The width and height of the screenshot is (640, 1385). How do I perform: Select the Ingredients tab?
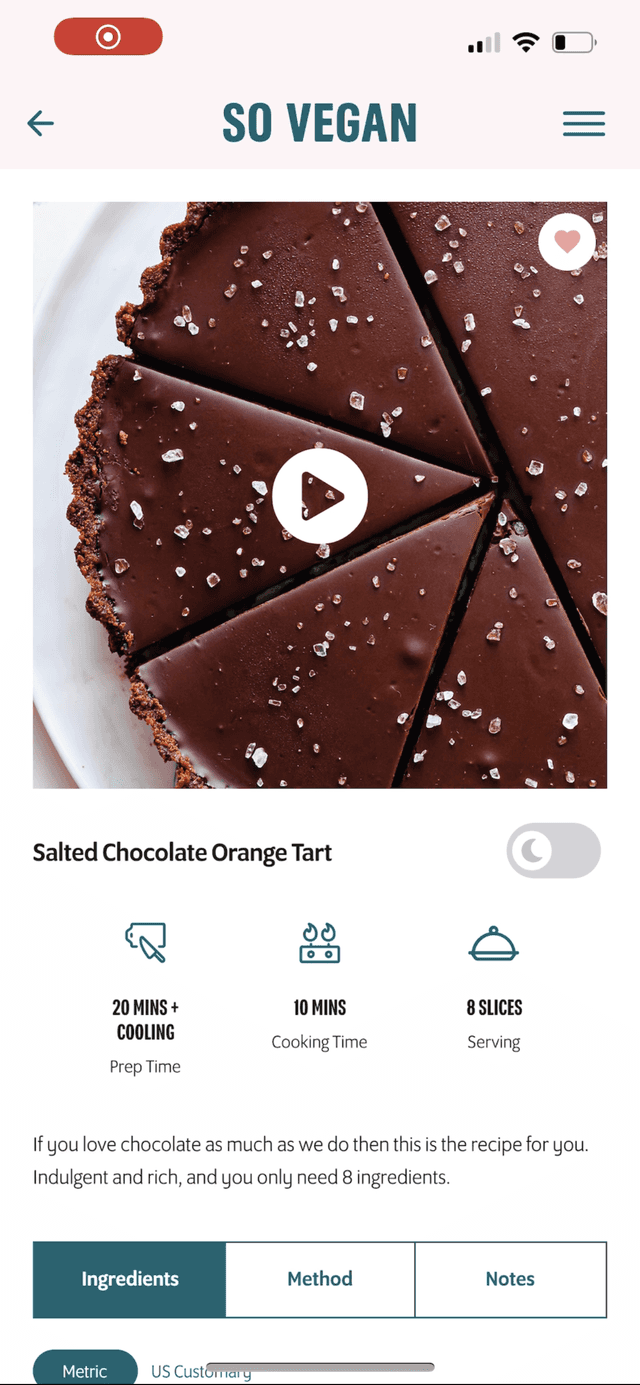point(130,1279)
